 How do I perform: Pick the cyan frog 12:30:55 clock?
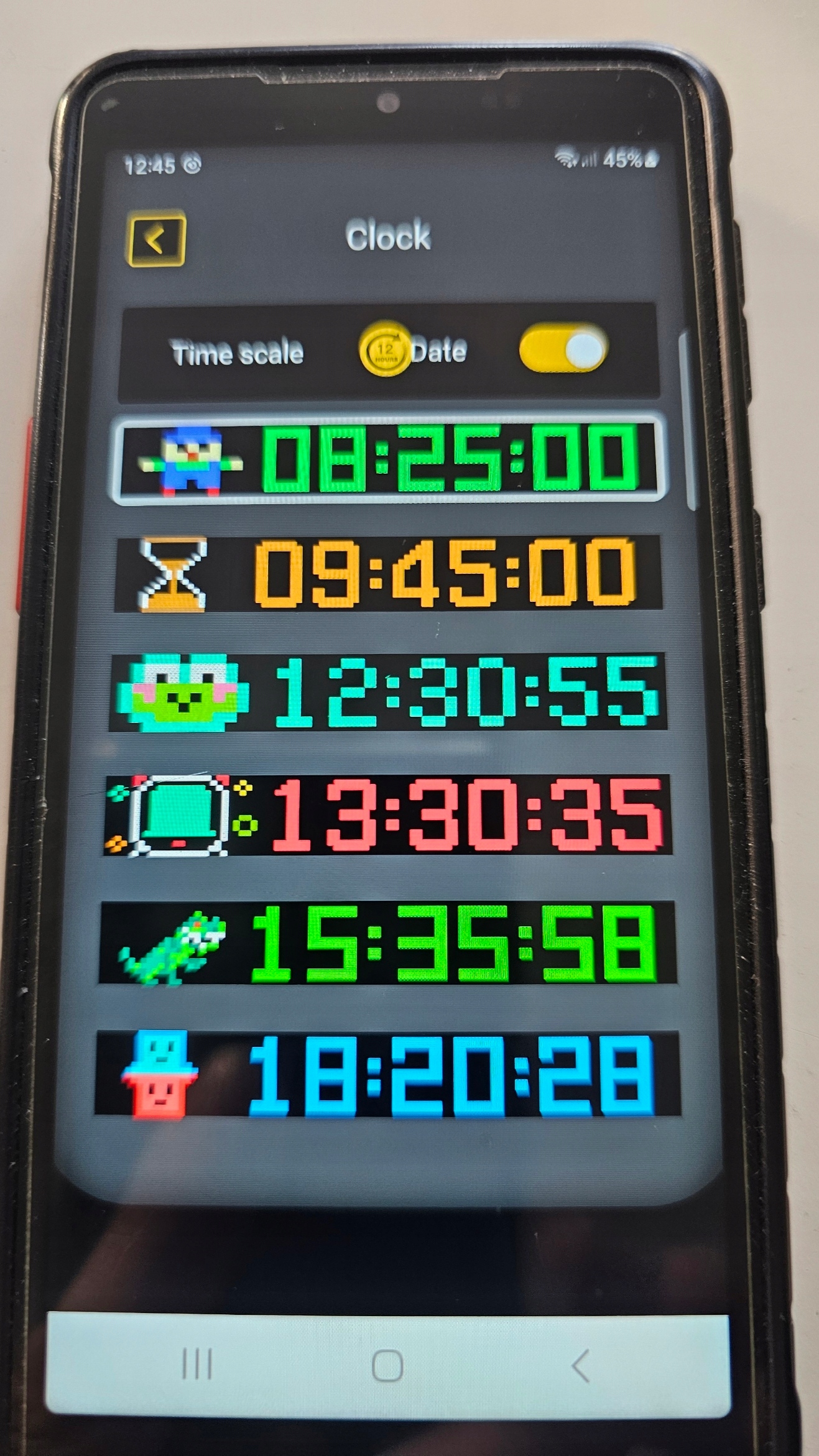pyautogui.click(x=388, y=692)
